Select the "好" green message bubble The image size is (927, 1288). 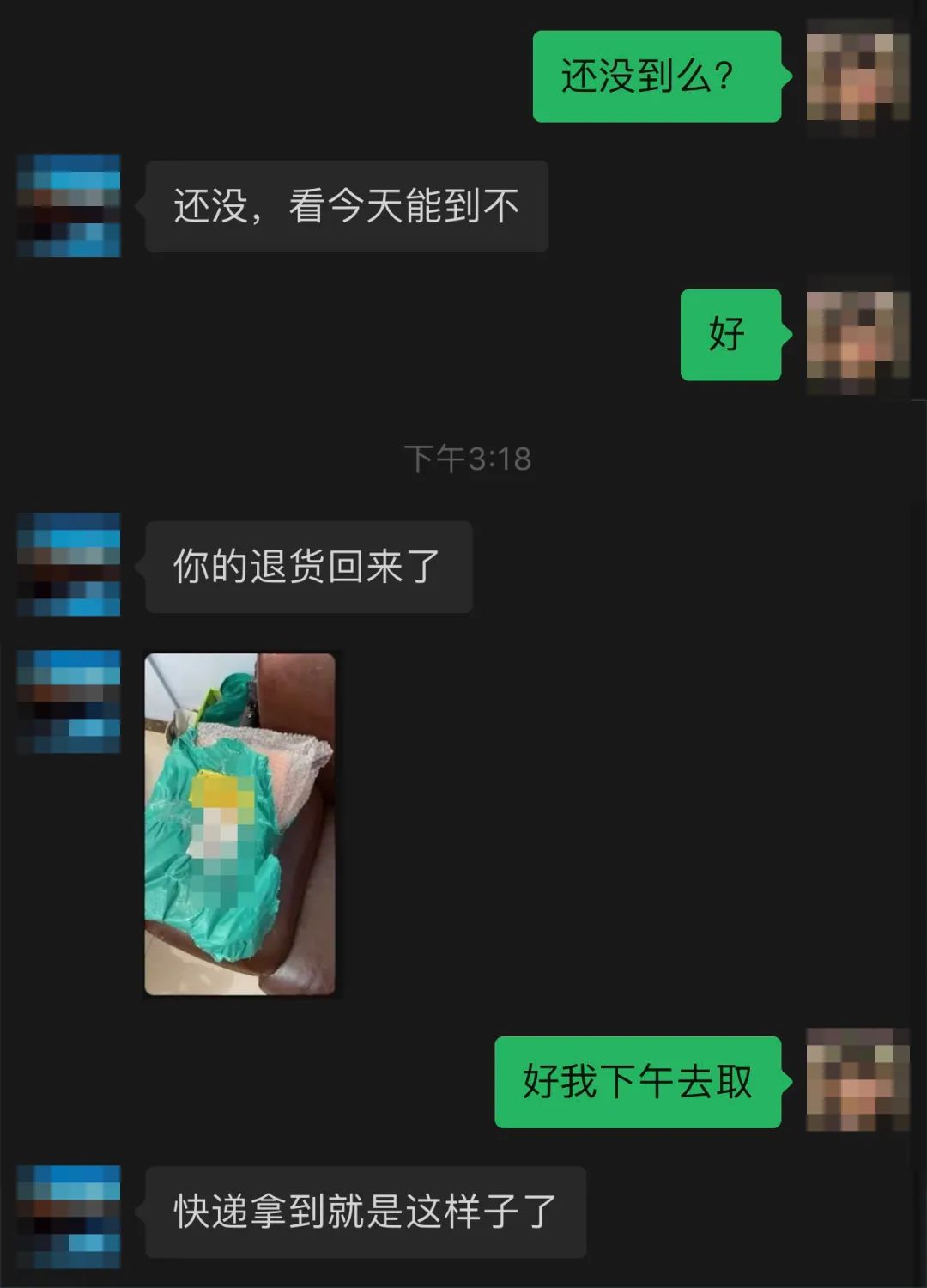click(730, 335)
